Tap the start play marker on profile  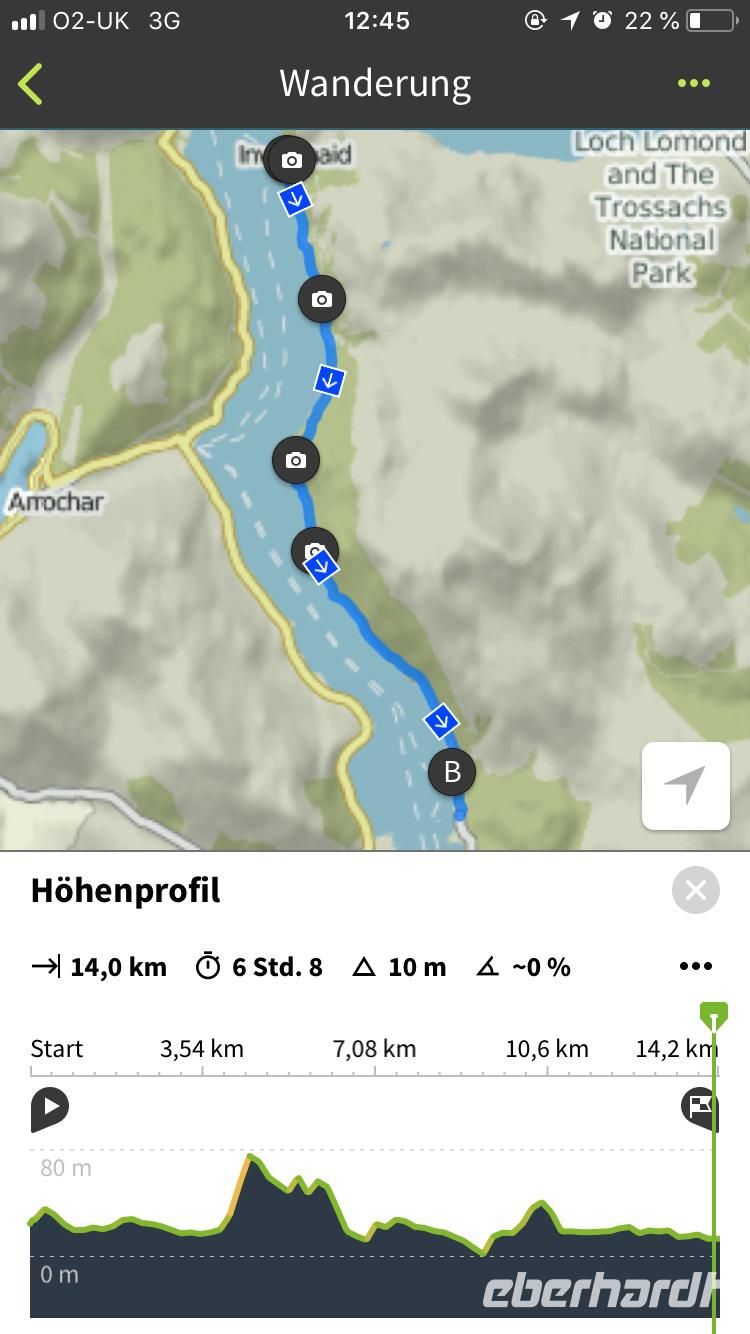pyautogui.click(x=49, y=1108)
